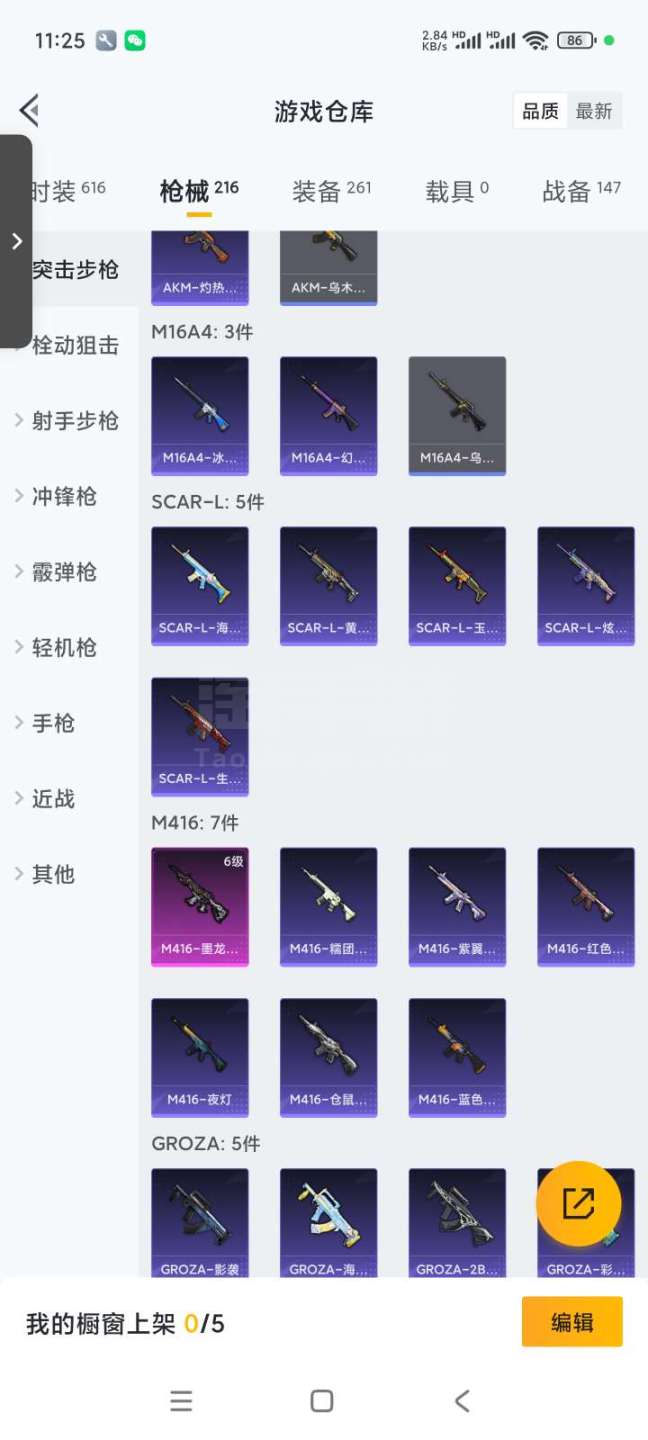Select the 霰弹枪 category
The width and height of the screenshot is (648, 1440).
click(x=64, y=572)
